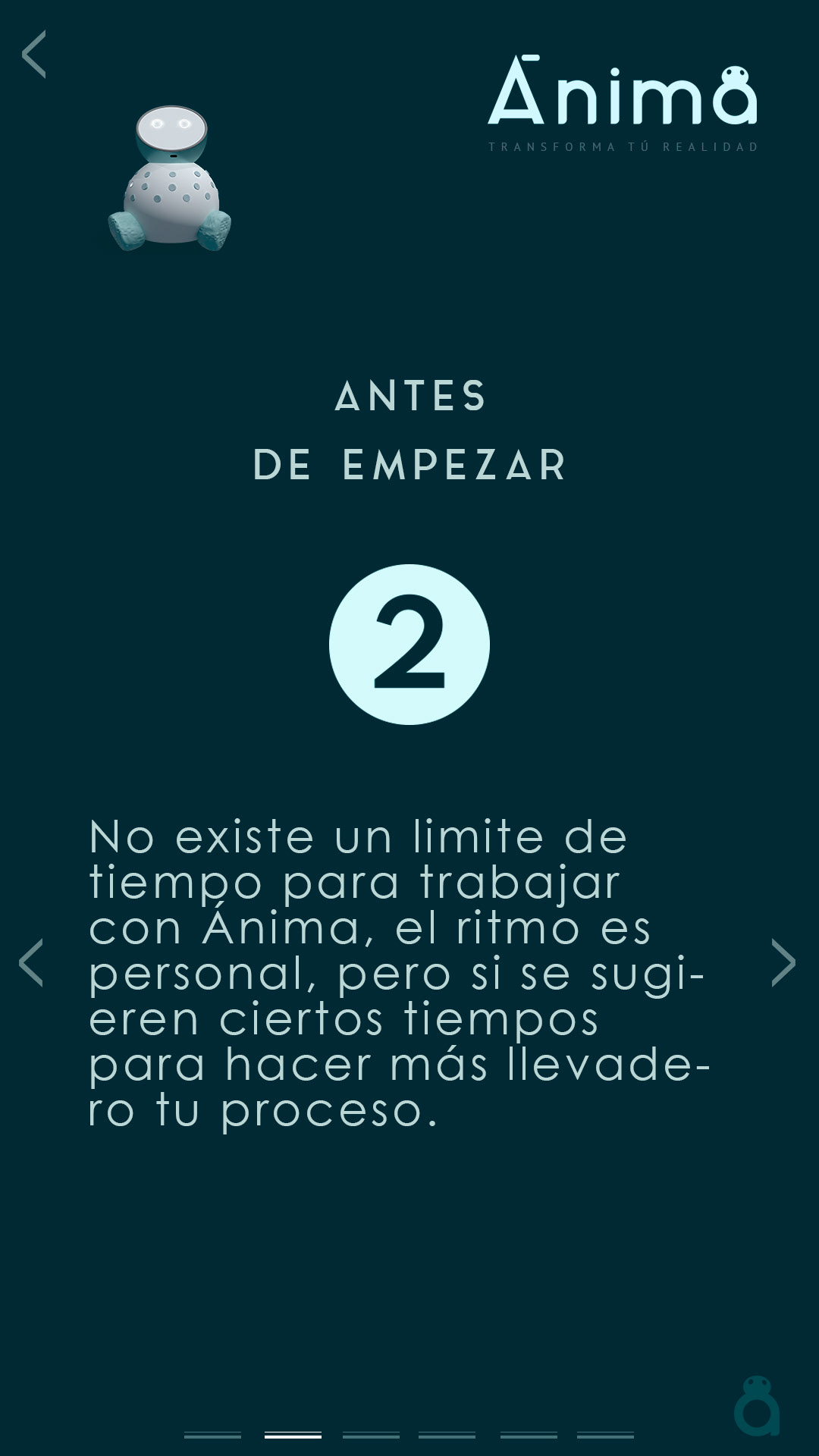Jump to the first page indicator dash
Viewport: 819px width, 1456px height.
[x=212, y=1435]
